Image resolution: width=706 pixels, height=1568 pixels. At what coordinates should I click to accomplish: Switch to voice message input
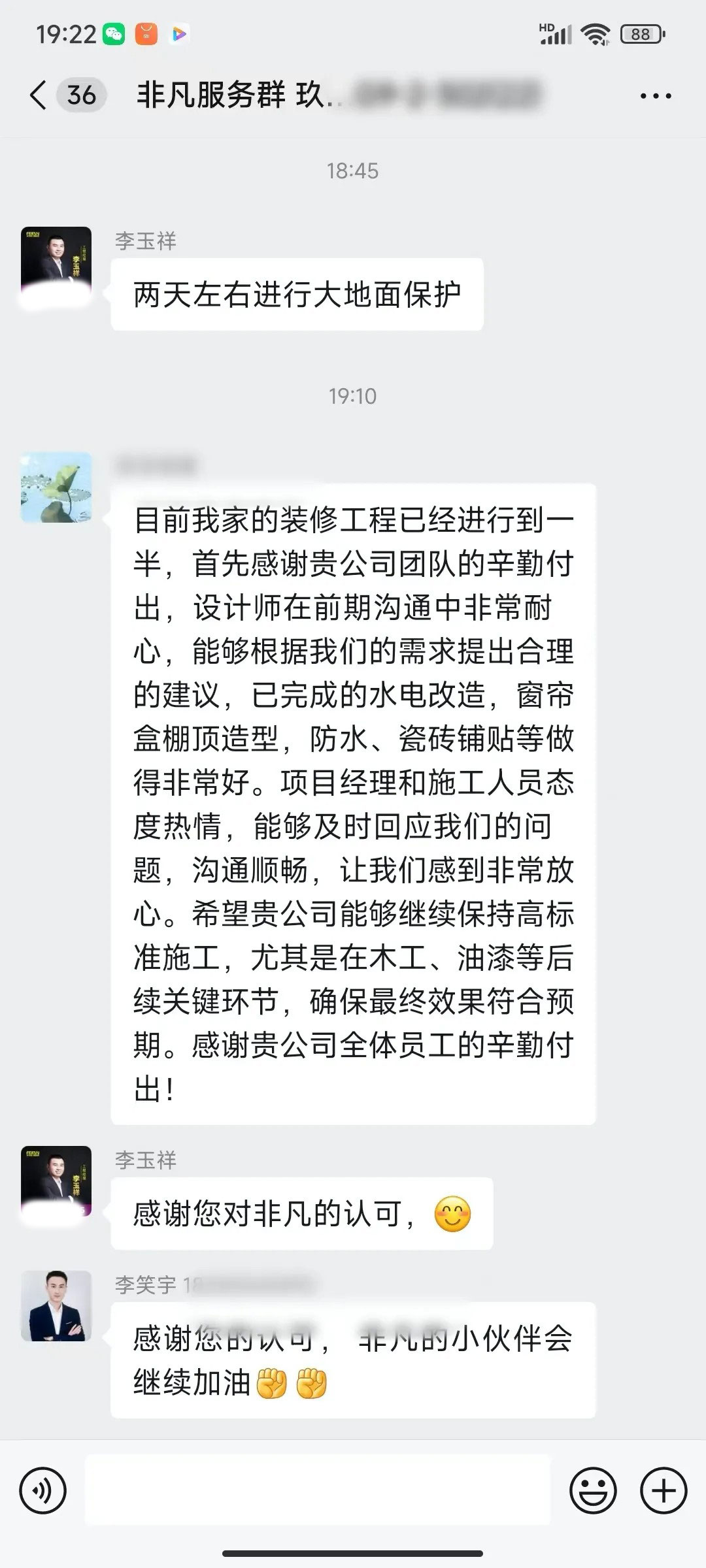[43, 1492]
